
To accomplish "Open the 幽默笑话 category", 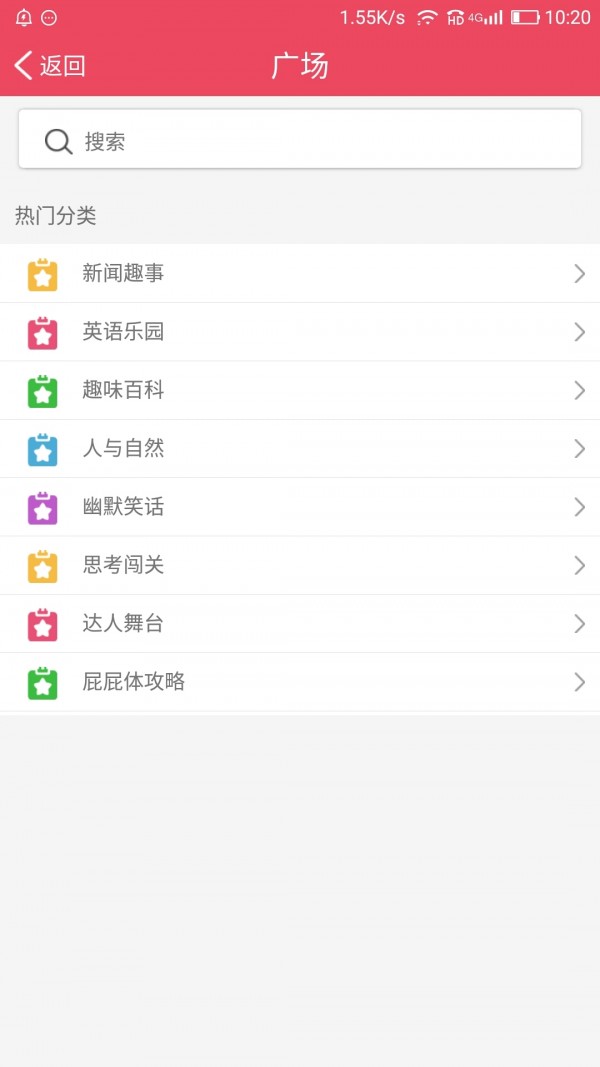I will click(x=300, y=507).
